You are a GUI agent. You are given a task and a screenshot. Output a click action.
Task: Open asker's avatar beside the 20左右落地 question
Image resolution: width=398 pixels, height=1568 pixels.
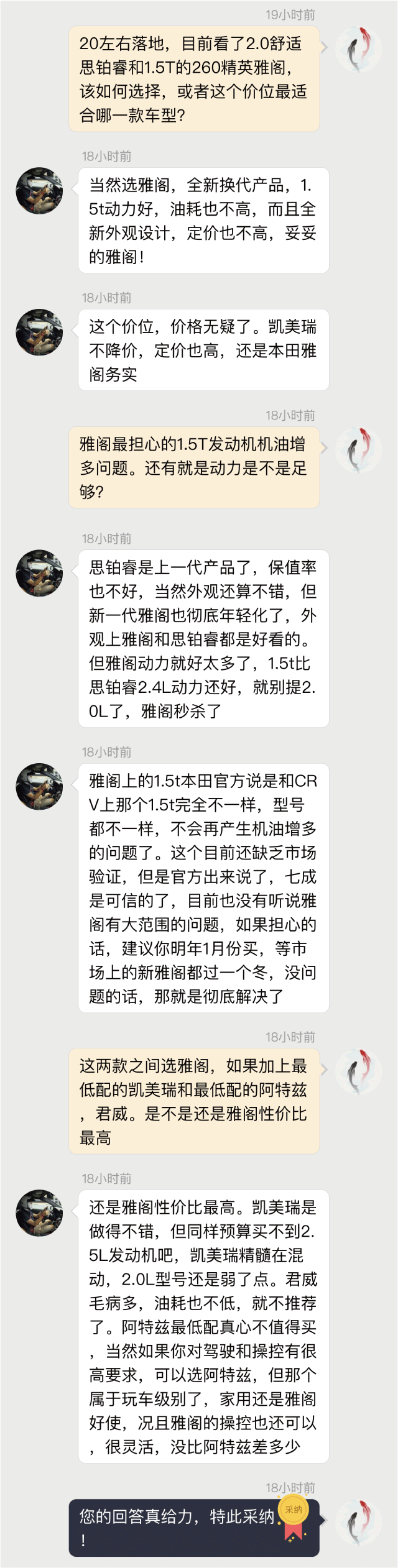359,49
